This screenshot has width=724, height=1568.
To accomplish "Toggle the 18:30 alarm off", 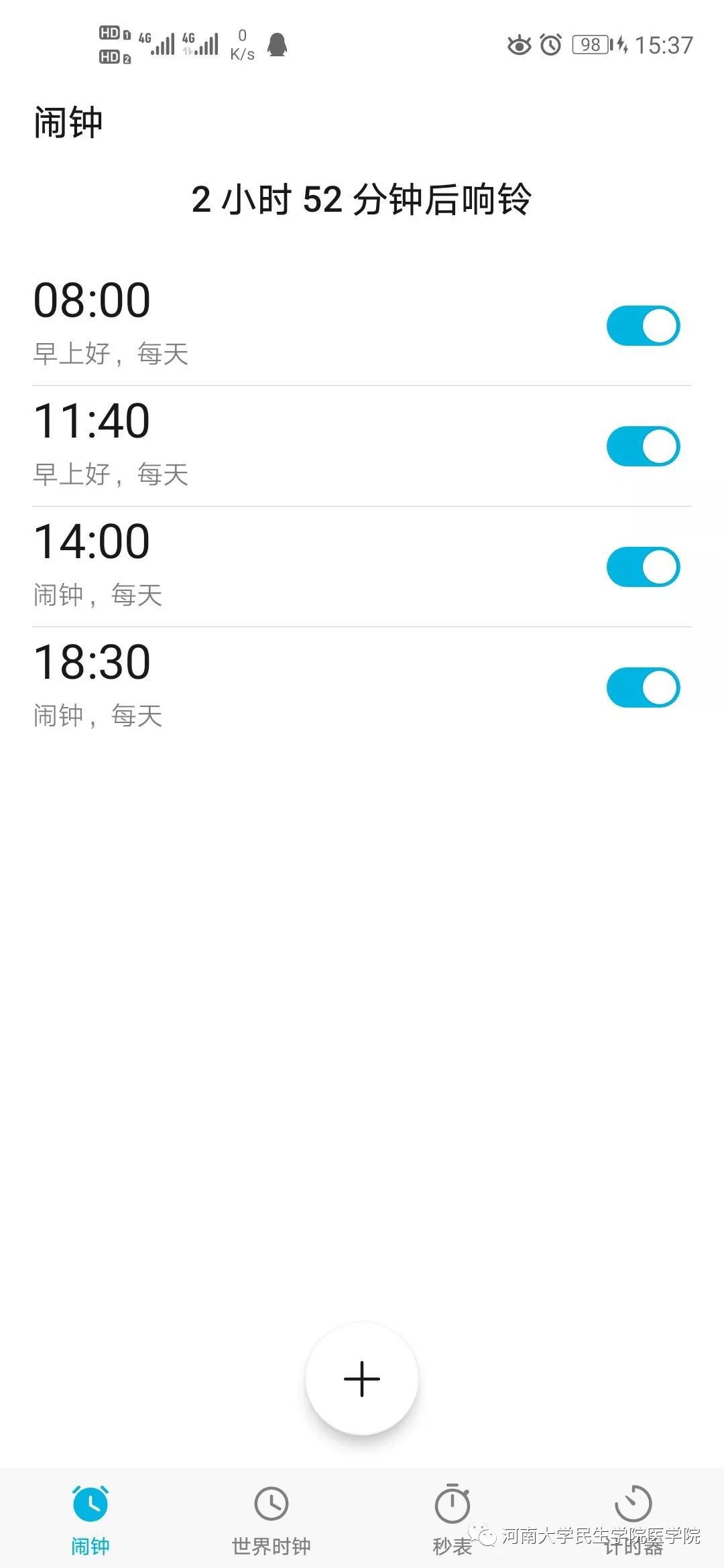I will 644,688.
